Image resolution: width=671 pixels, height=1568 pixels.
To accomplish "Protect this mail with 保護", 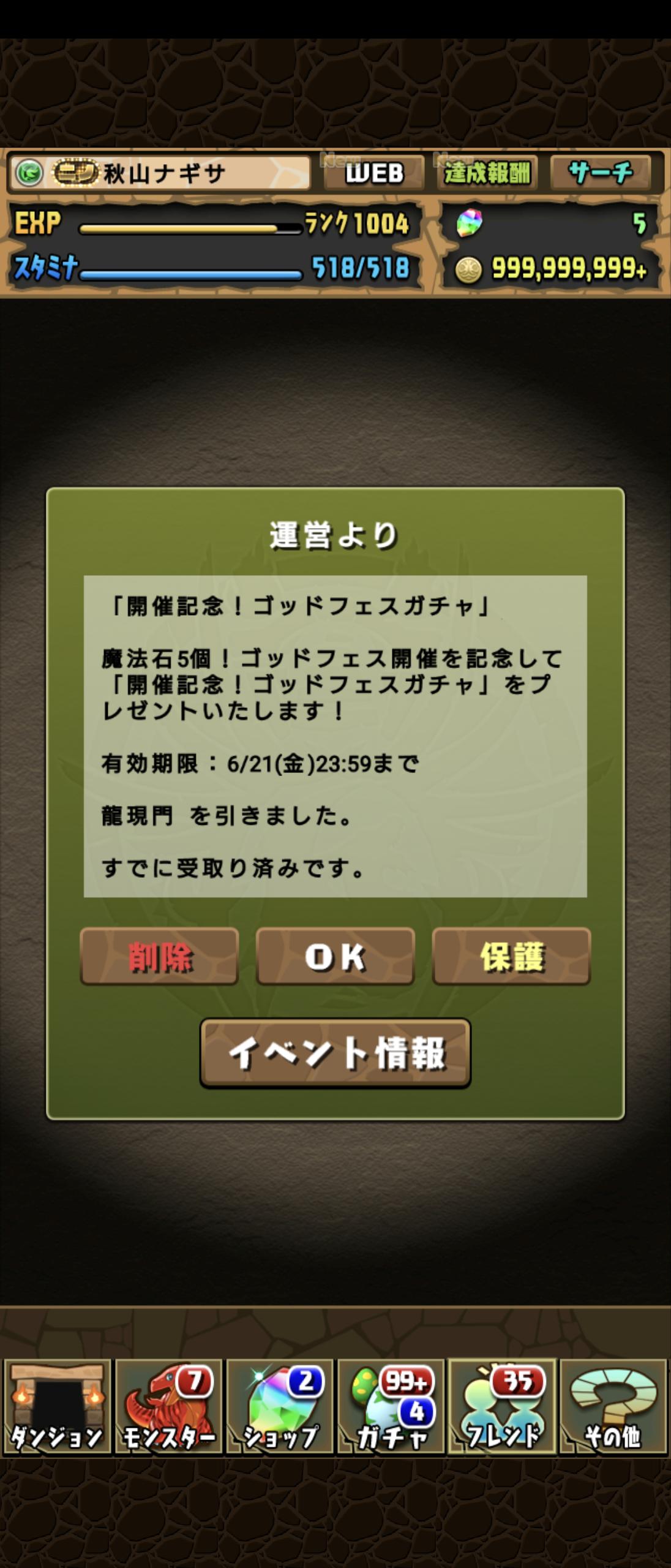I will pos(511,956).
